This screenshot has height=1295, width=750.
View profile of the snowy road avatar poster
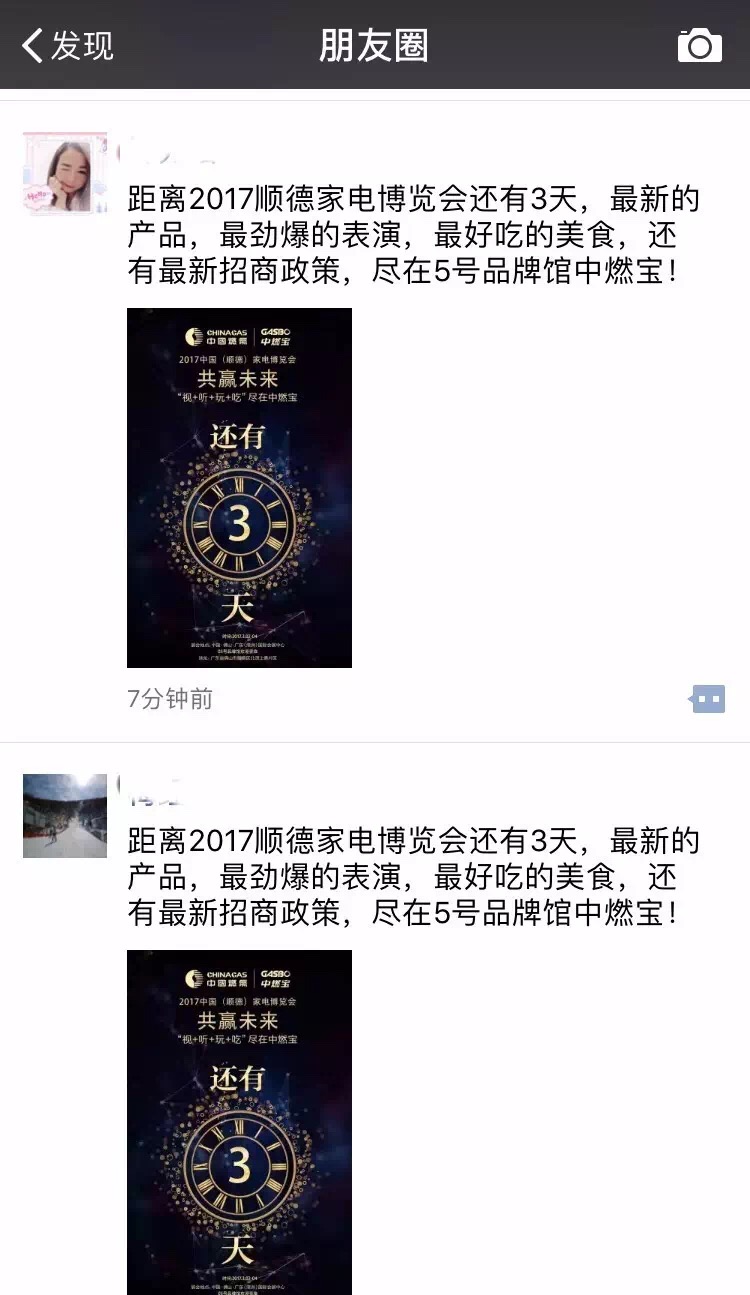pos(65,815)
